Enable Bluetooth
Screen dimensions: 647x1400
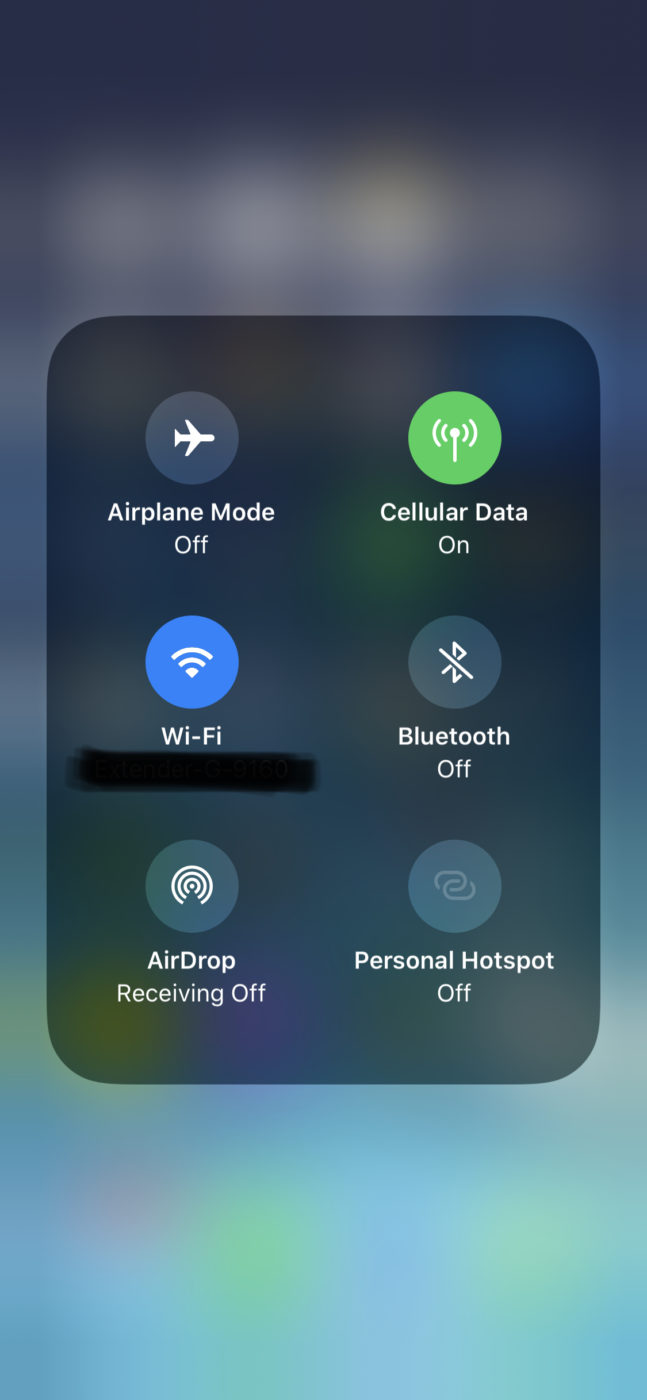454,662
